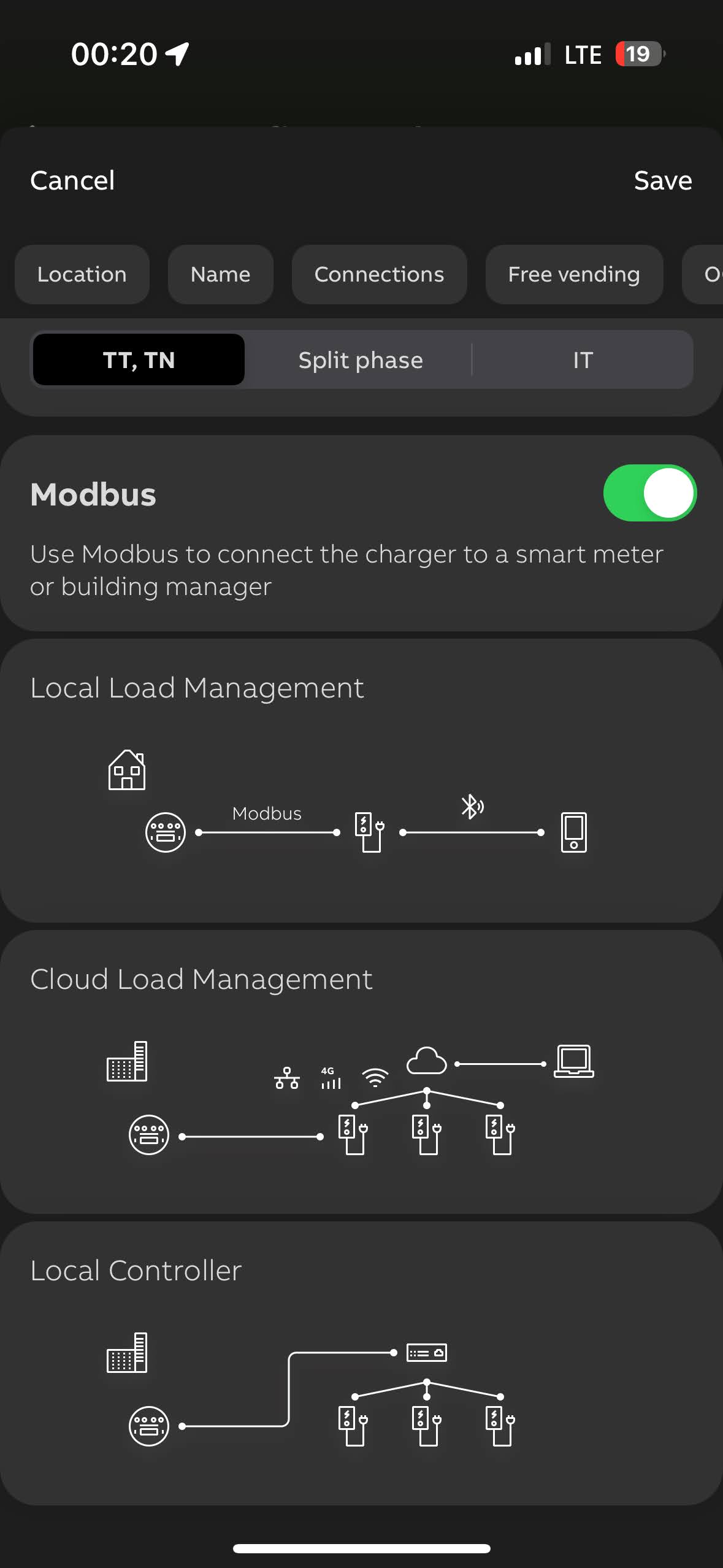Image resolution: width=723 pixels, height=1568 pixels.
Task: Select the Cloud Load Management card
Action: 361,1071
